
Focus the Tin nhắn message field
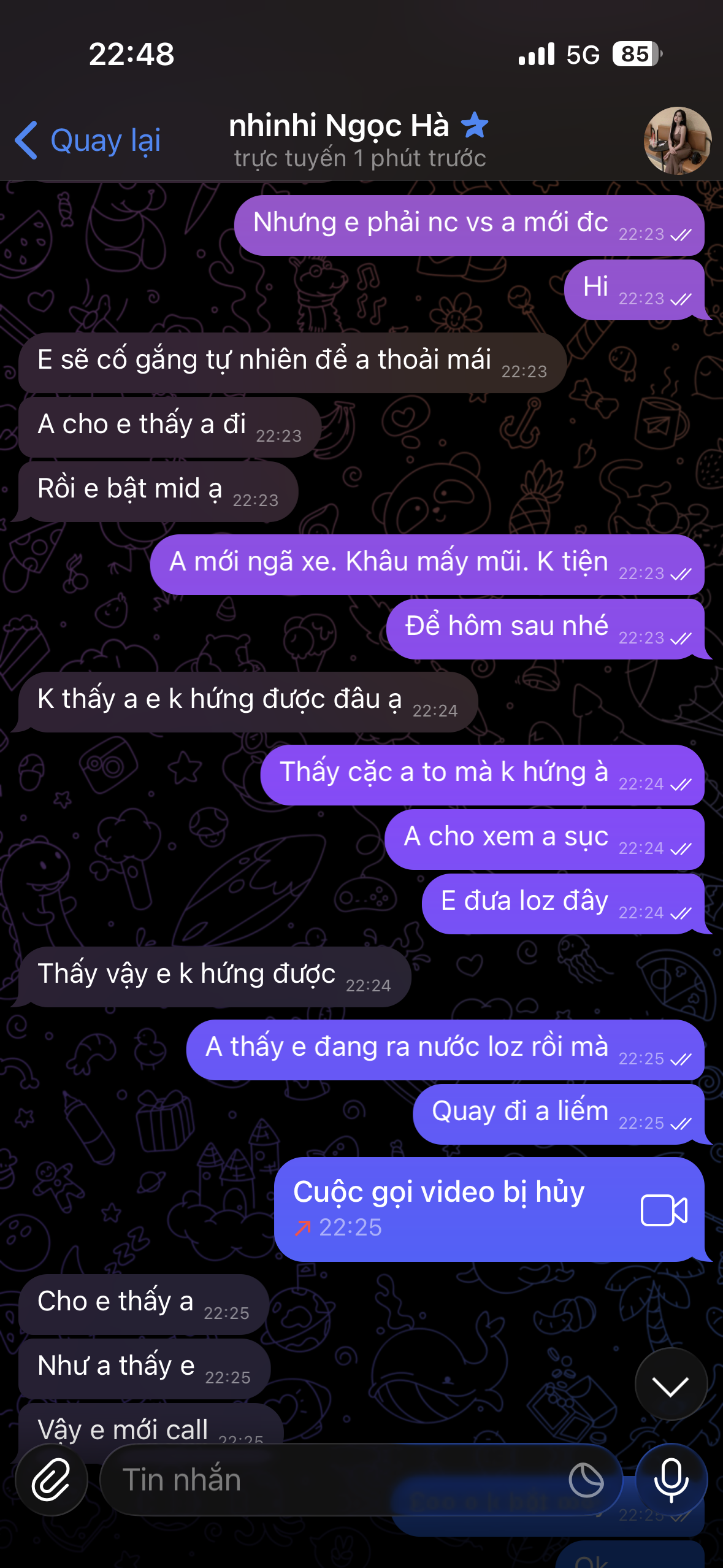tap(331, 1480)
